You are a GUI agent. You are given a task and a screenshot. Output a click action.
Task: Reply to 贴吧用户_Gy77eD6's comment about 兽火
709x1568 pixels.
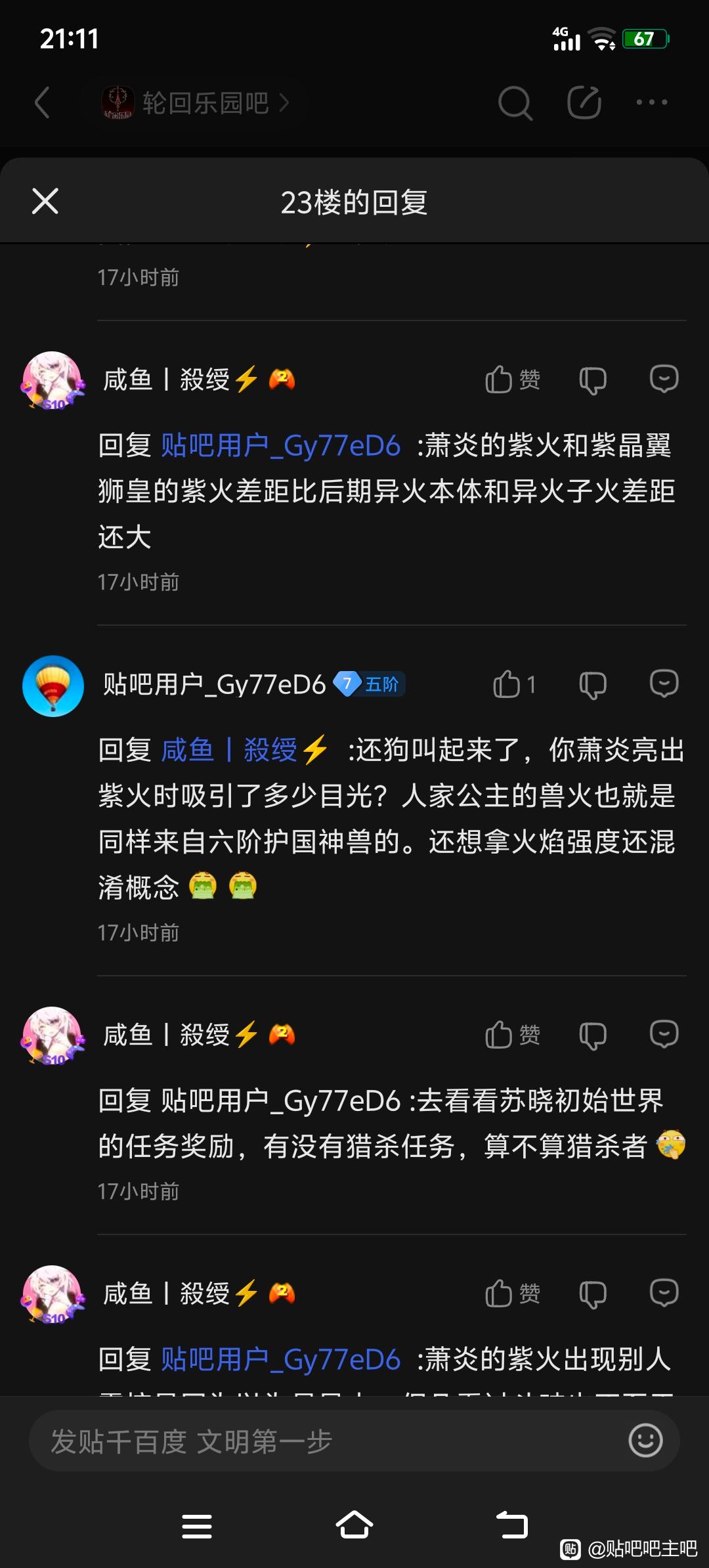664,684
